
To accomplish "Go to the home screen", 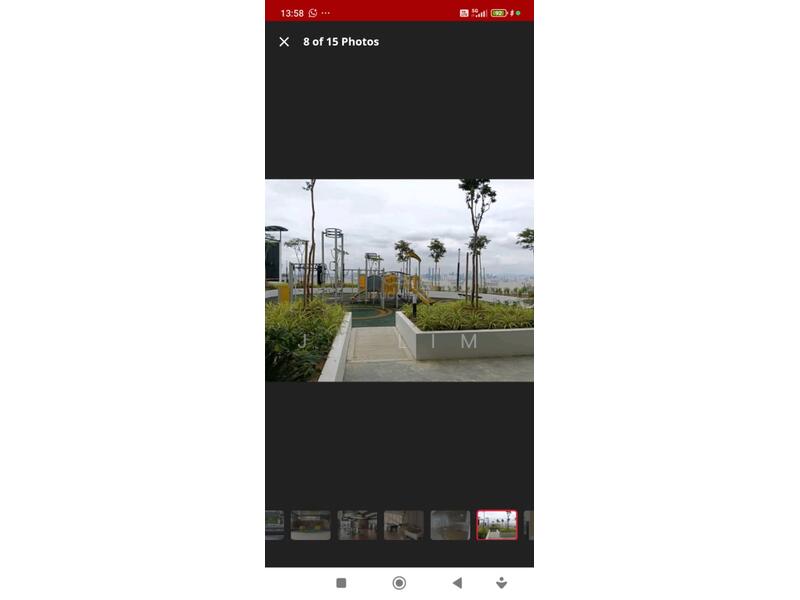I will click(x=399, y=583).
